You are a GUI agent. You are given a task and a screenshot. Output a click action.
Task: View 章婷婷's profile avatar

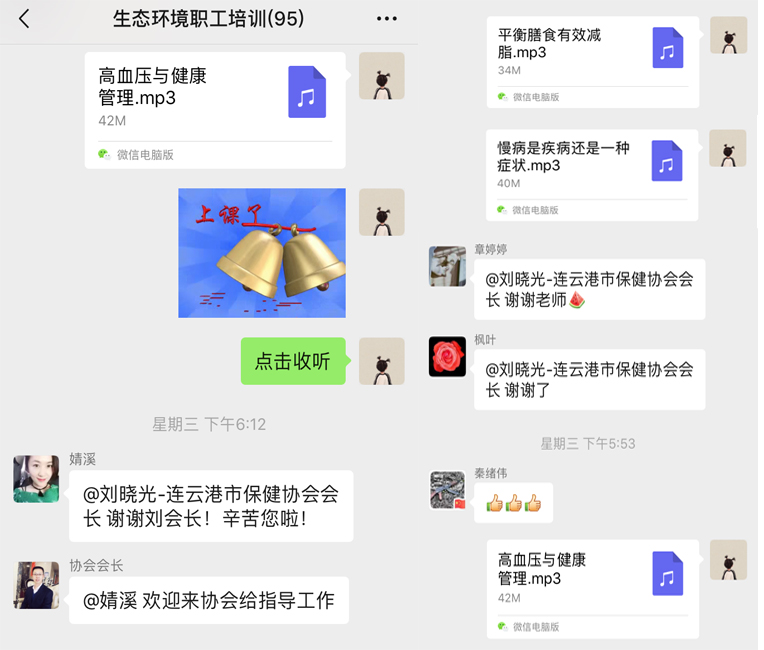(x=447, y=266)
